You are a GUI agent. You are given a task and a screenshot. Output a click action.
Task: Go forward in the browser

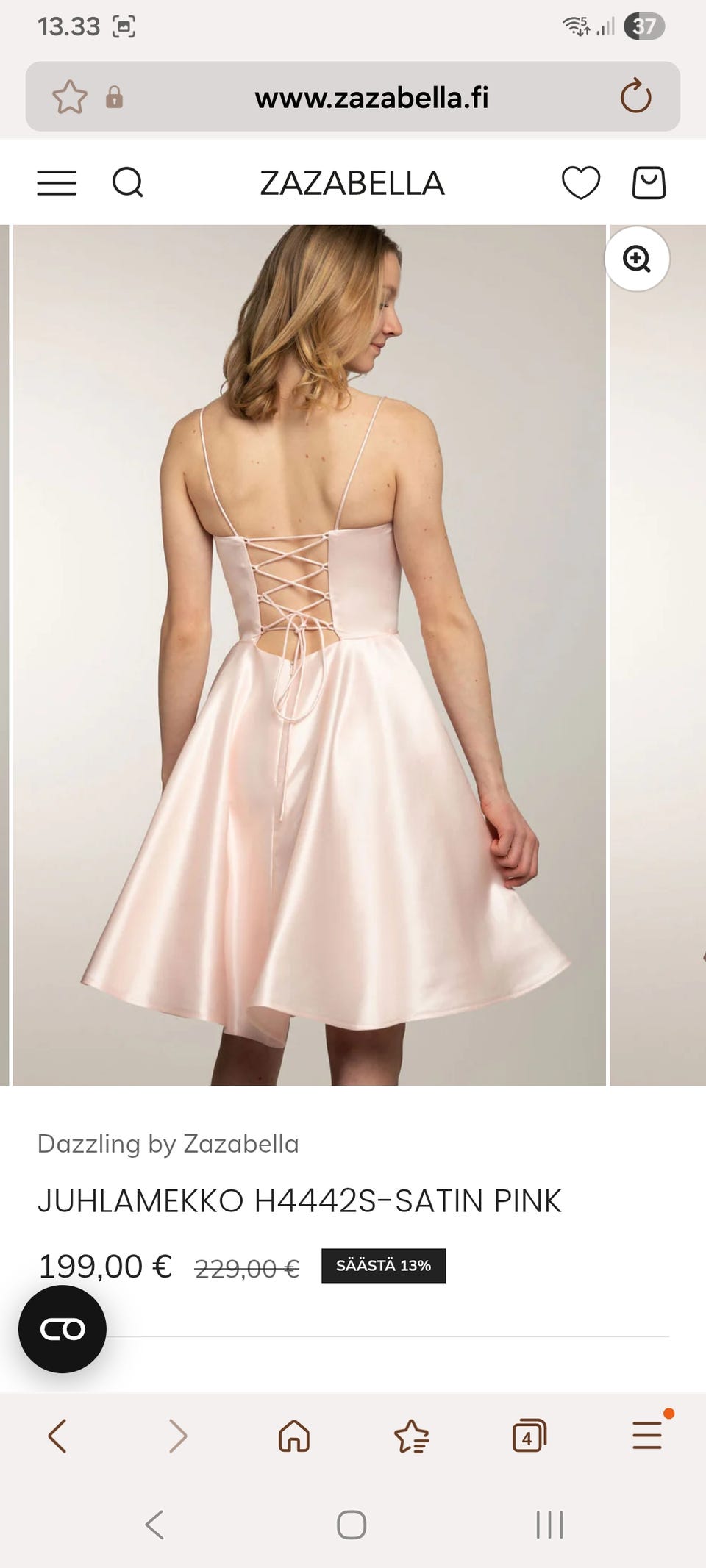(178, 1436)
